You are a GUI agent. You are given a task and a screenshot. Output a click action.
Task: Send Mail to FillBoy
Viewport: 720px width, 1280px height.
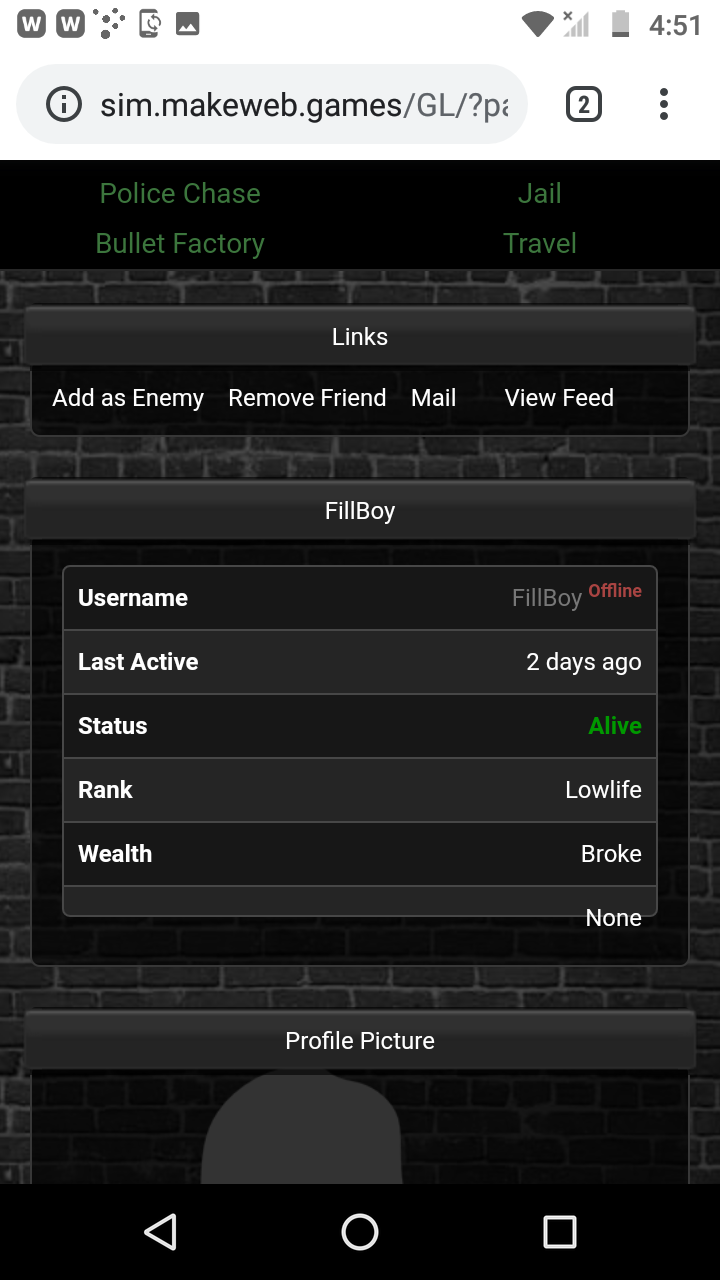pyautogui.click(x=433, y=398)
